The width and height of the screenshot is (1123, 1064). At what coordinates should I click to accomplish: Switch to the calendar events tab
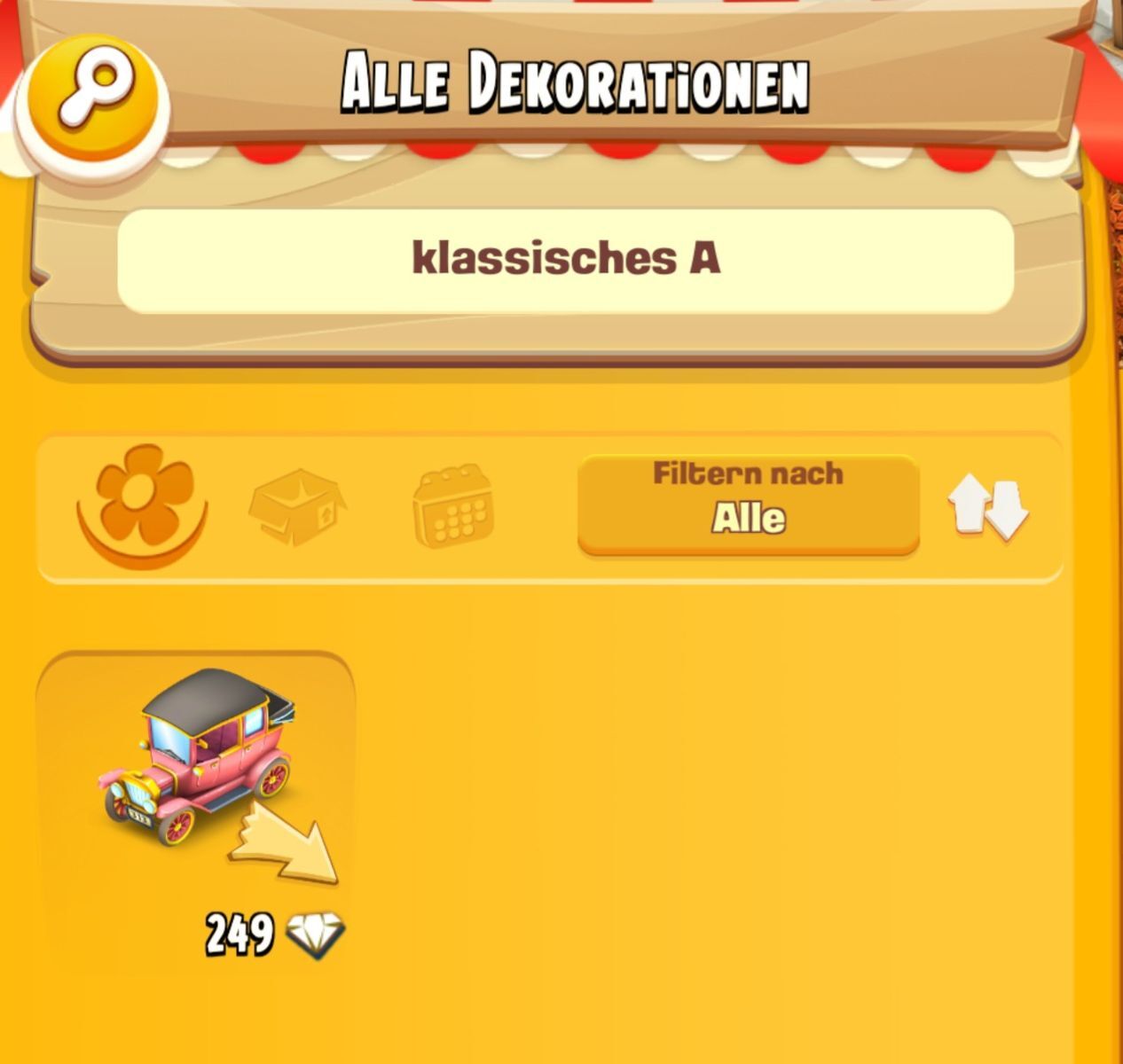click(453, 506)
